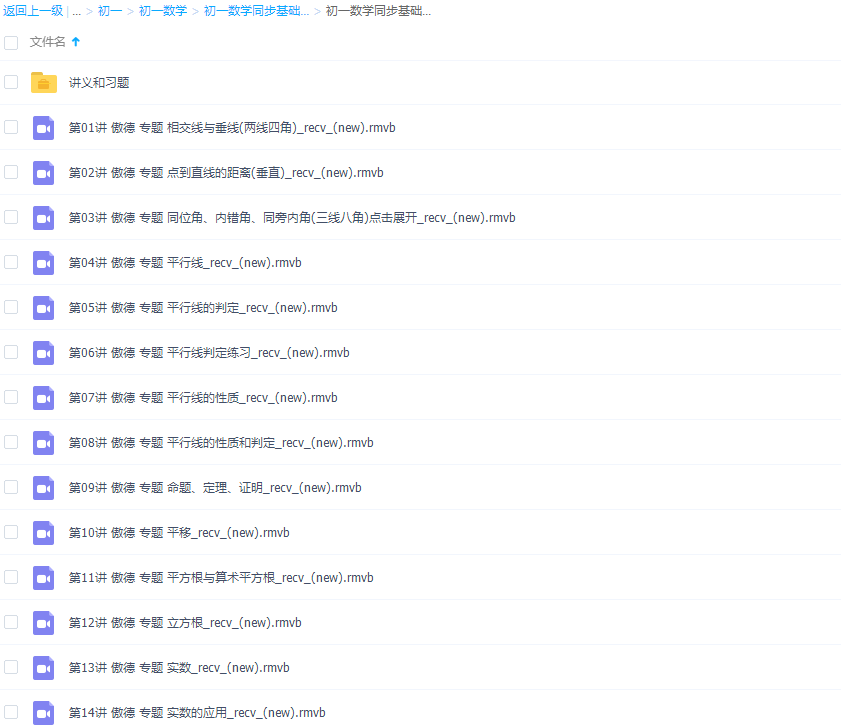The image size is (841, 725).
Task: Tick the checkbox next to 第11讲 平方根与算术平方根
Action: [x=11, y=577]
